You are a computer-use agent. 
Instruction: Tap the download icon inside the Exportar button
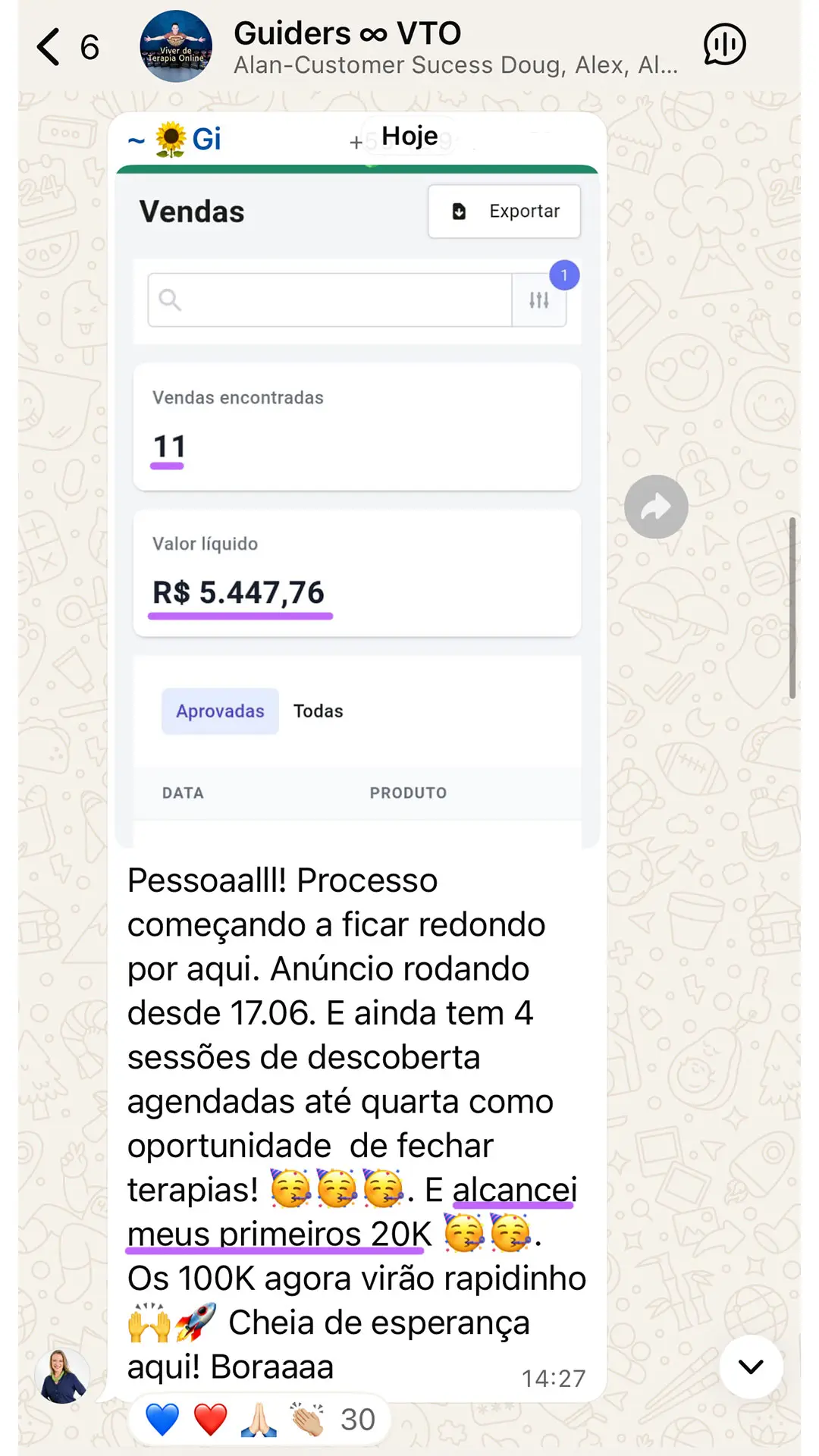pyautogui.click(x=460, y=212)
